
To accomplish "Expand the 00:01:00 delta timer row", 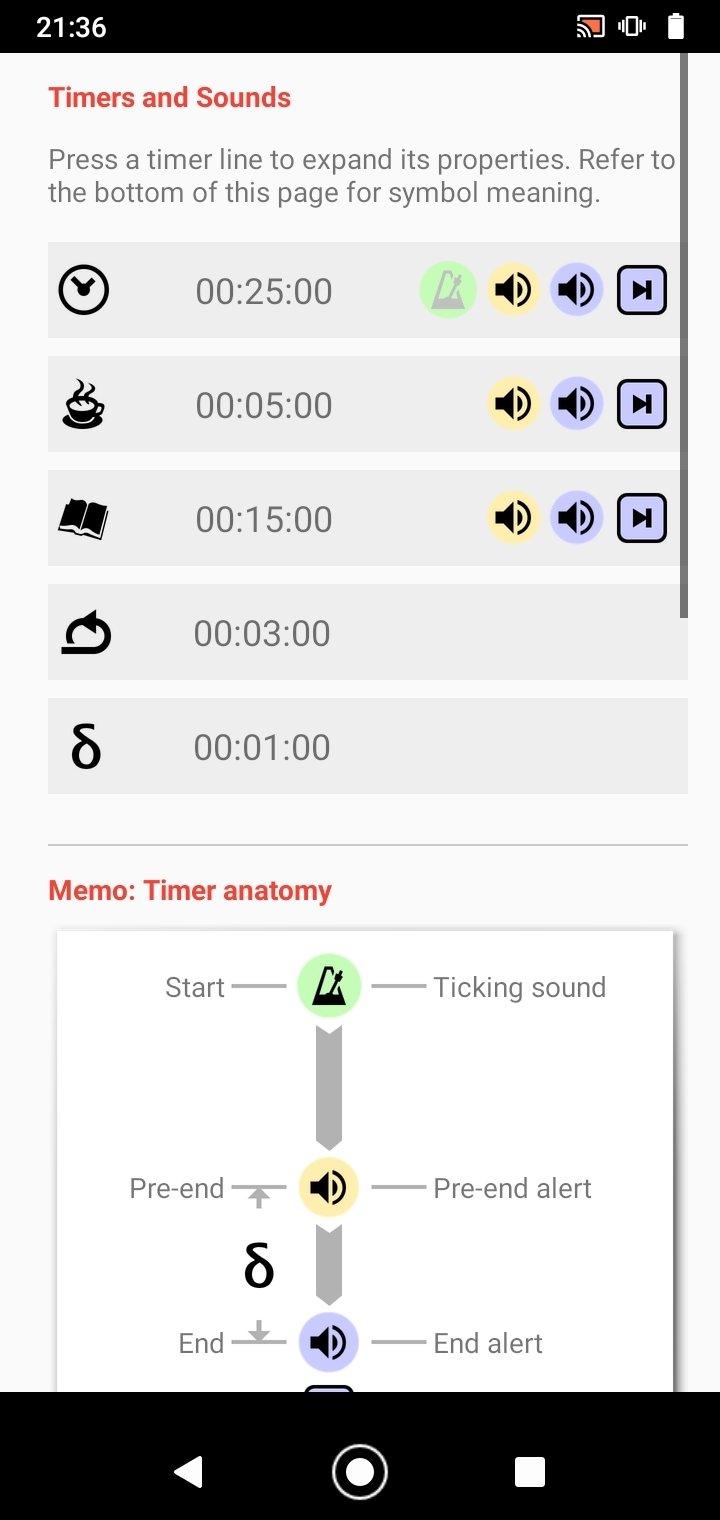I will pos(368,746).
